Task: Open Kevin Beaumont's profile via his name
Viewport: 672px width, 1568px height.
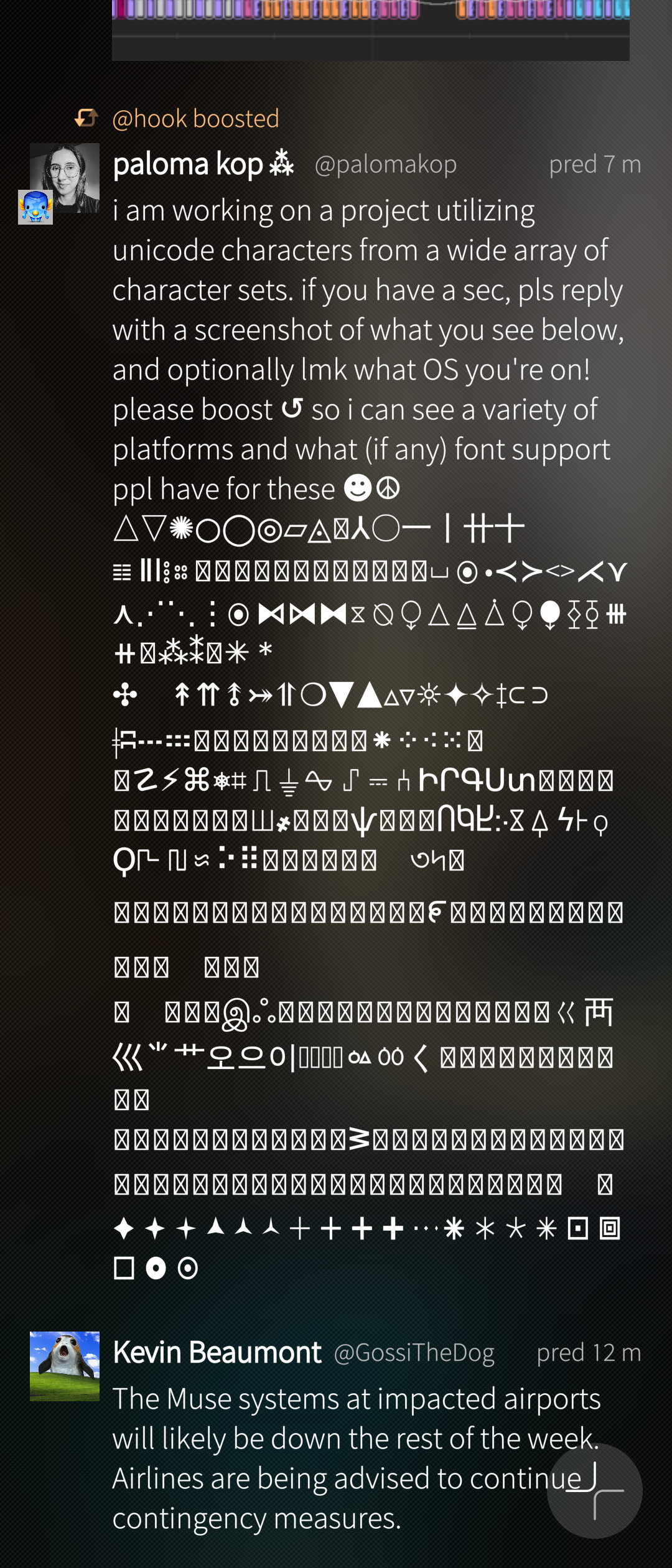Action: coord(217,1352)
